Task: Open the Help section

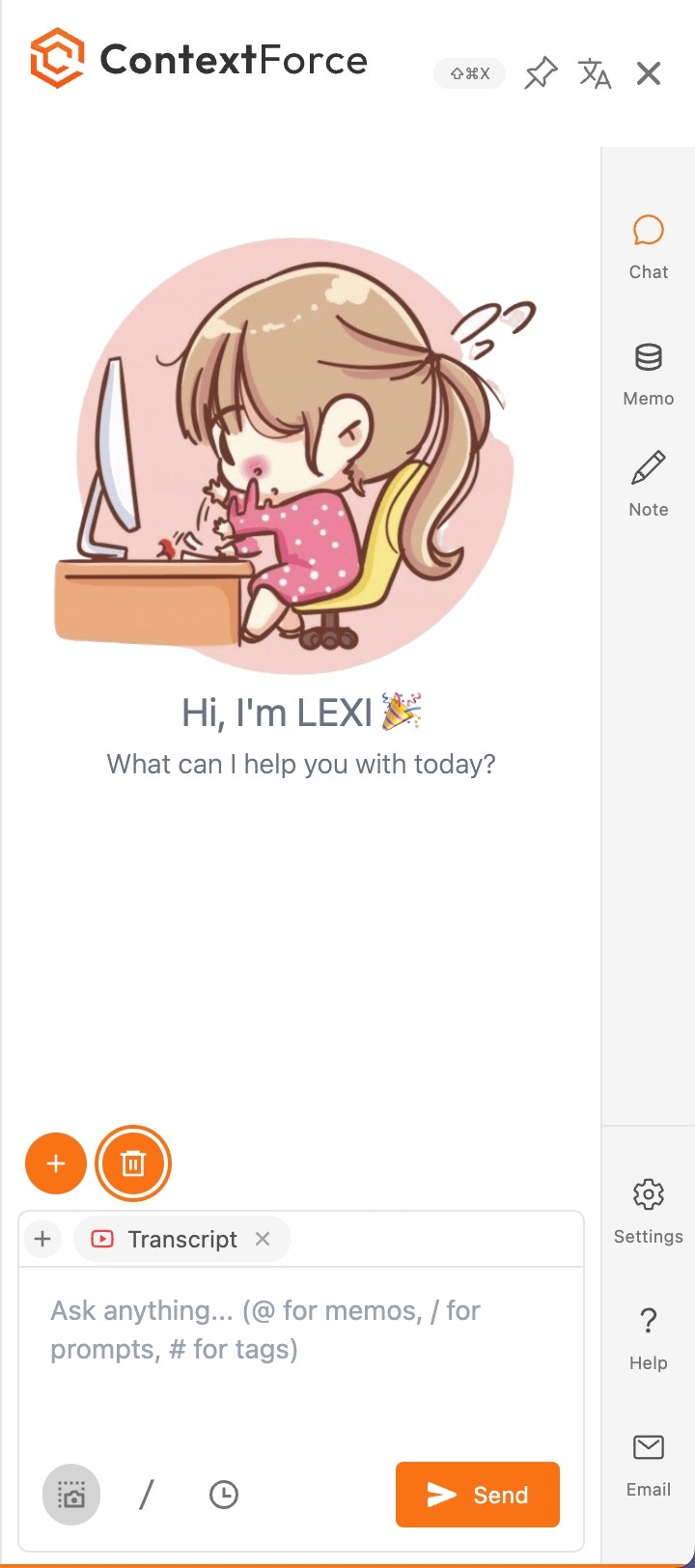Action: click(x=648, y=1337)
